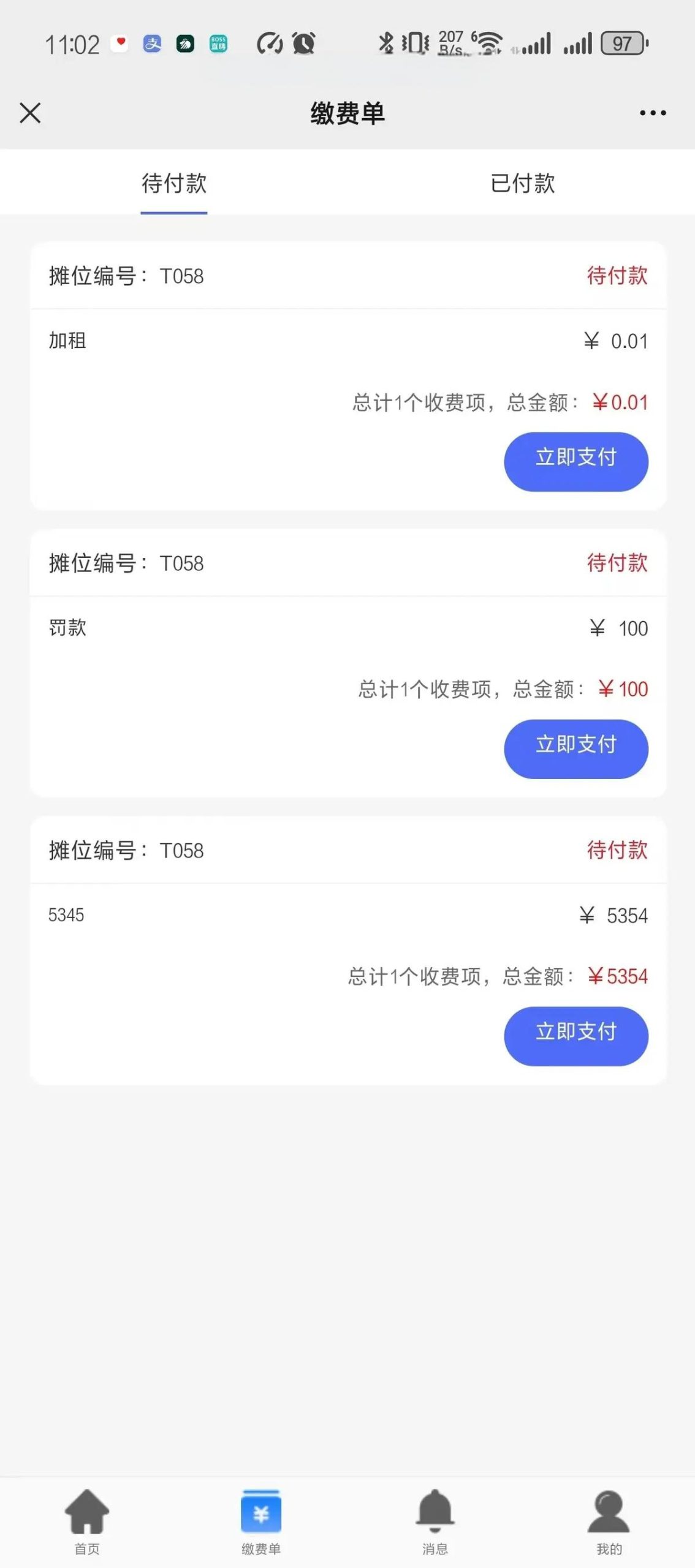The width and height of the screenshot is (695, 1568).
Task: Open the 消息 messages tab
Action: (435, 1521)
